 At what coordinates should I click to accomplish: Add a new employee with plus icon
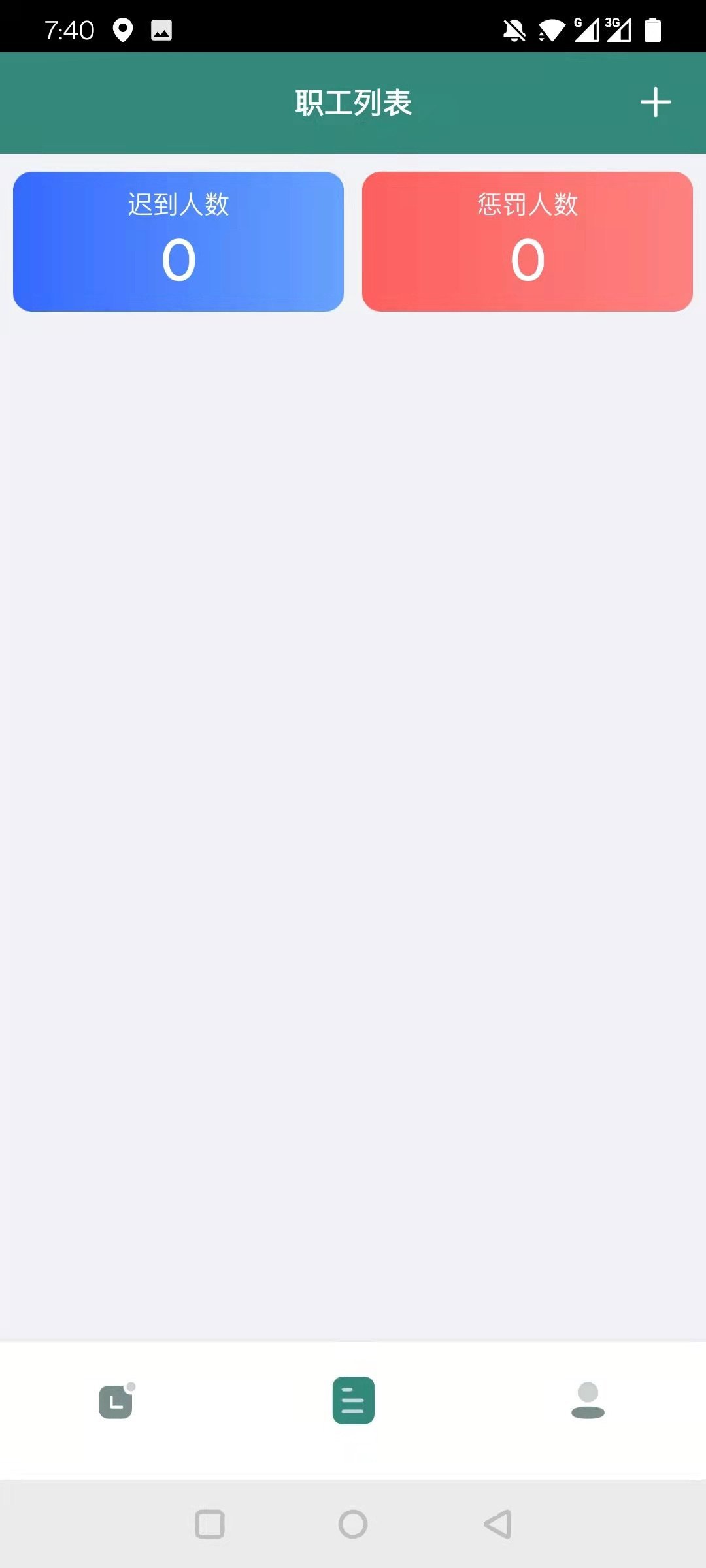coord(655,103)
